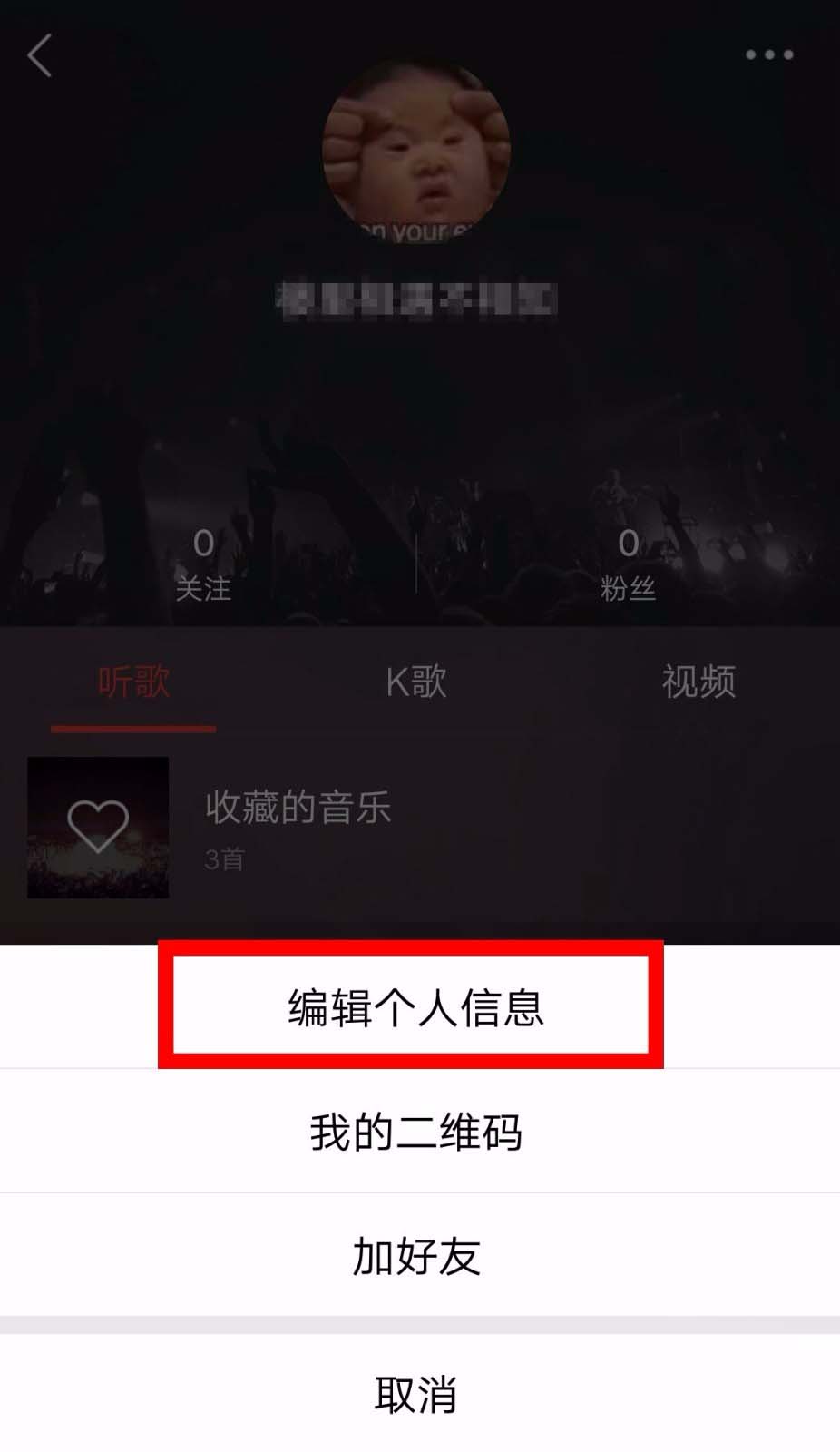Select 编辑个人信息 option

point(415,1007)
